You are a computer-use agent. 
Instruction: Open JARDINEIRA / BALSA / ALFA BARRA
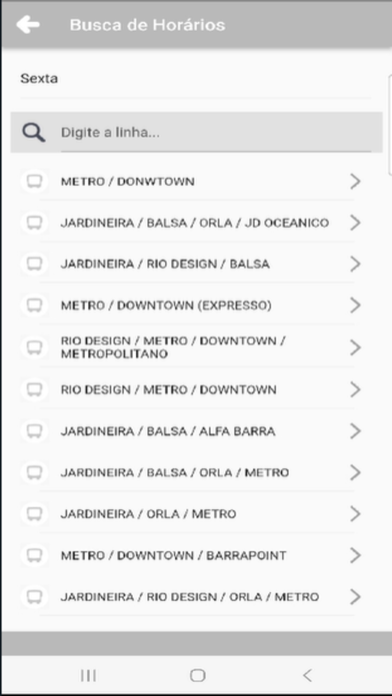point(191,431)
